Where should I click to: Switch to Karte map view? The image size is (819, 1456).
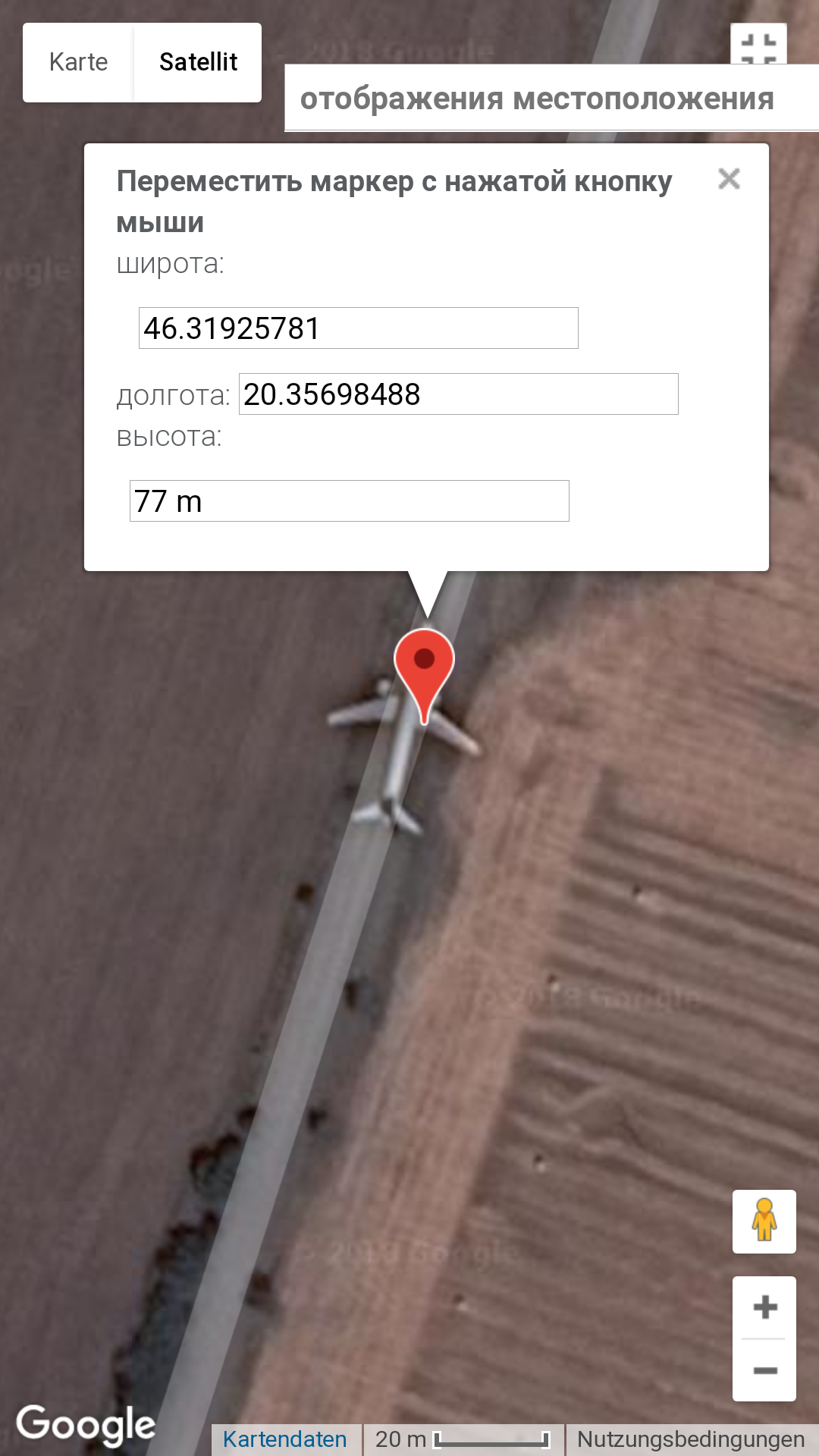[78, 62]
